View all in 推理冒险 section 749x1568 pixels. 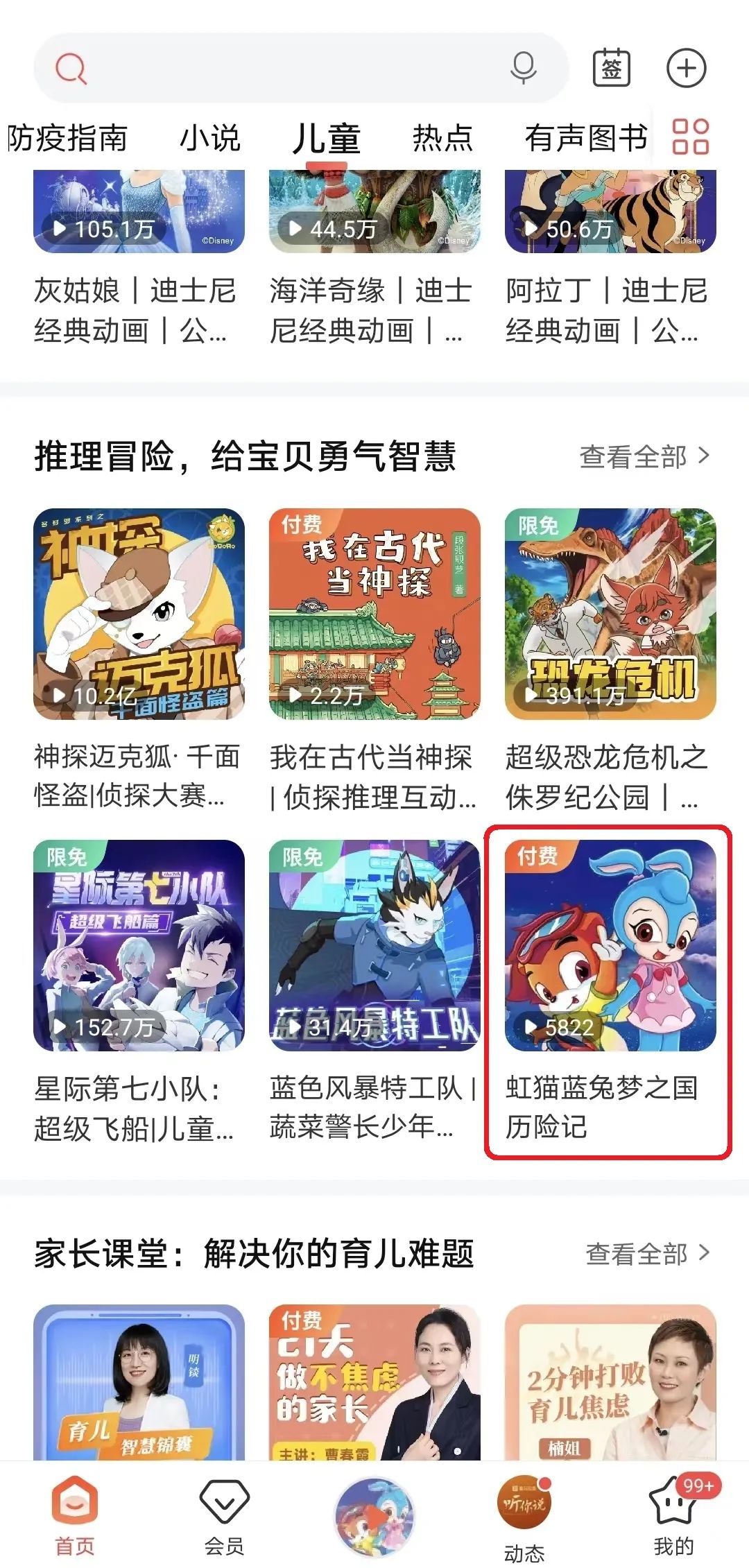tap(645, 457)
